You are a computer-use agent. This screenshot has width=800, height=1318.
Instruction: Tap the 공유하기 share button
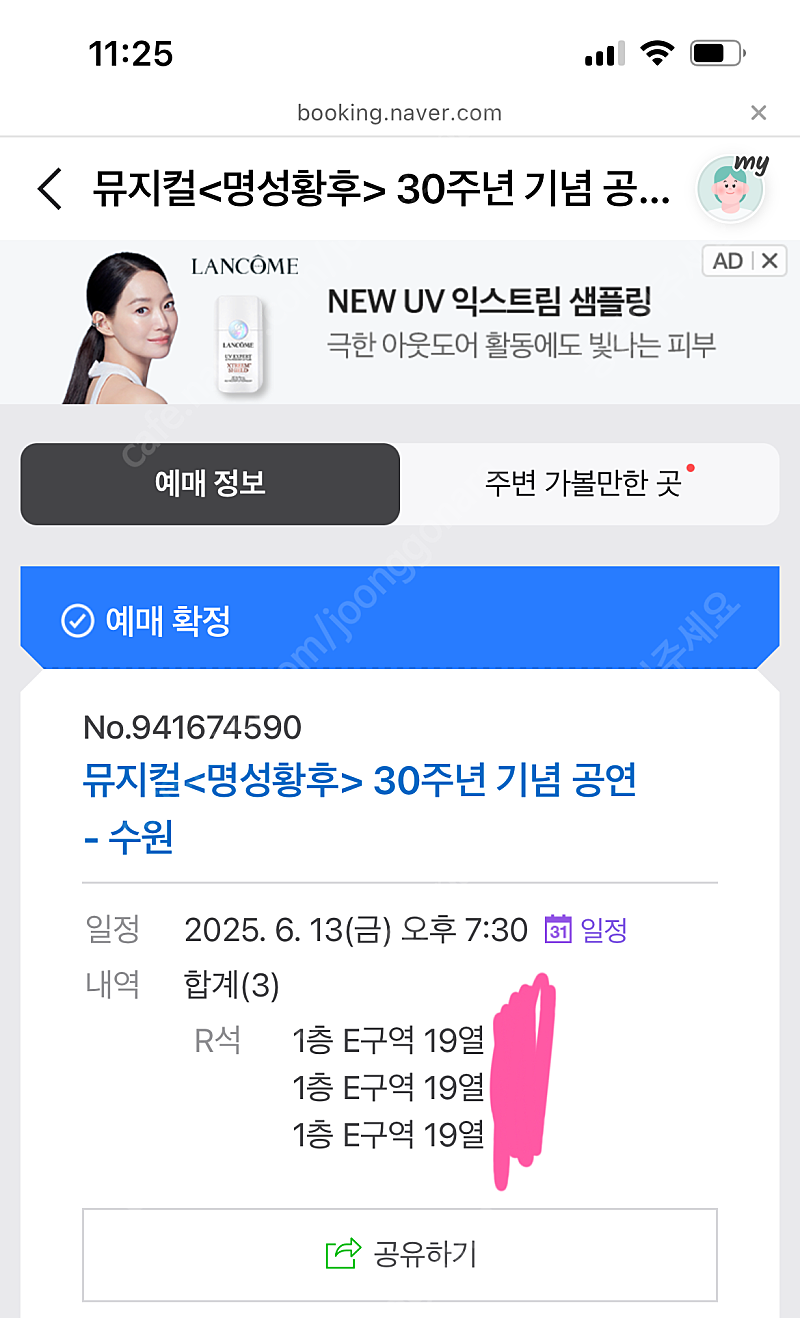point(400,1254)
